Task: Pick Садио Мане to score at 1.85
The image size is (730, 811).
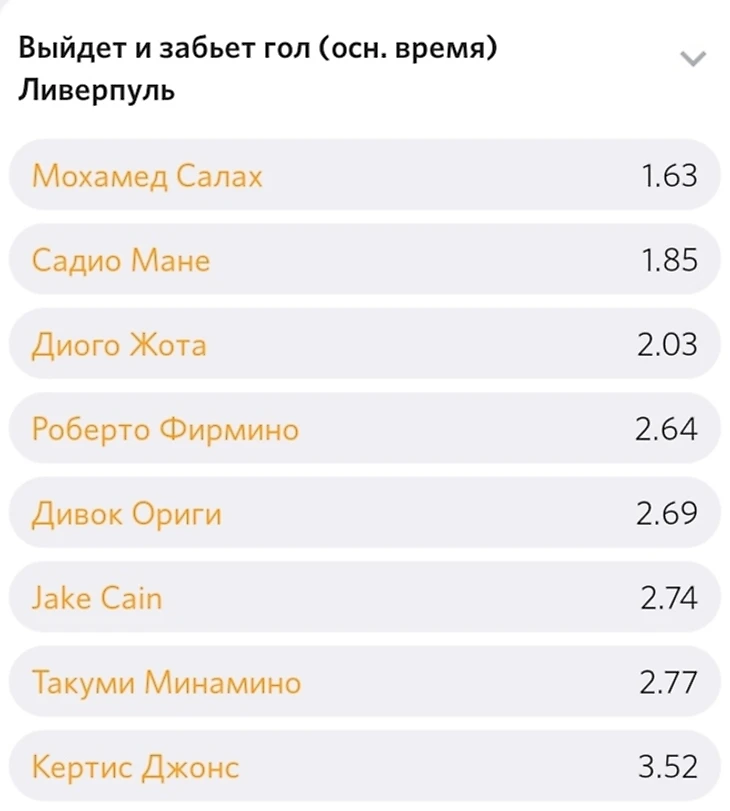Action: [365, 261]
